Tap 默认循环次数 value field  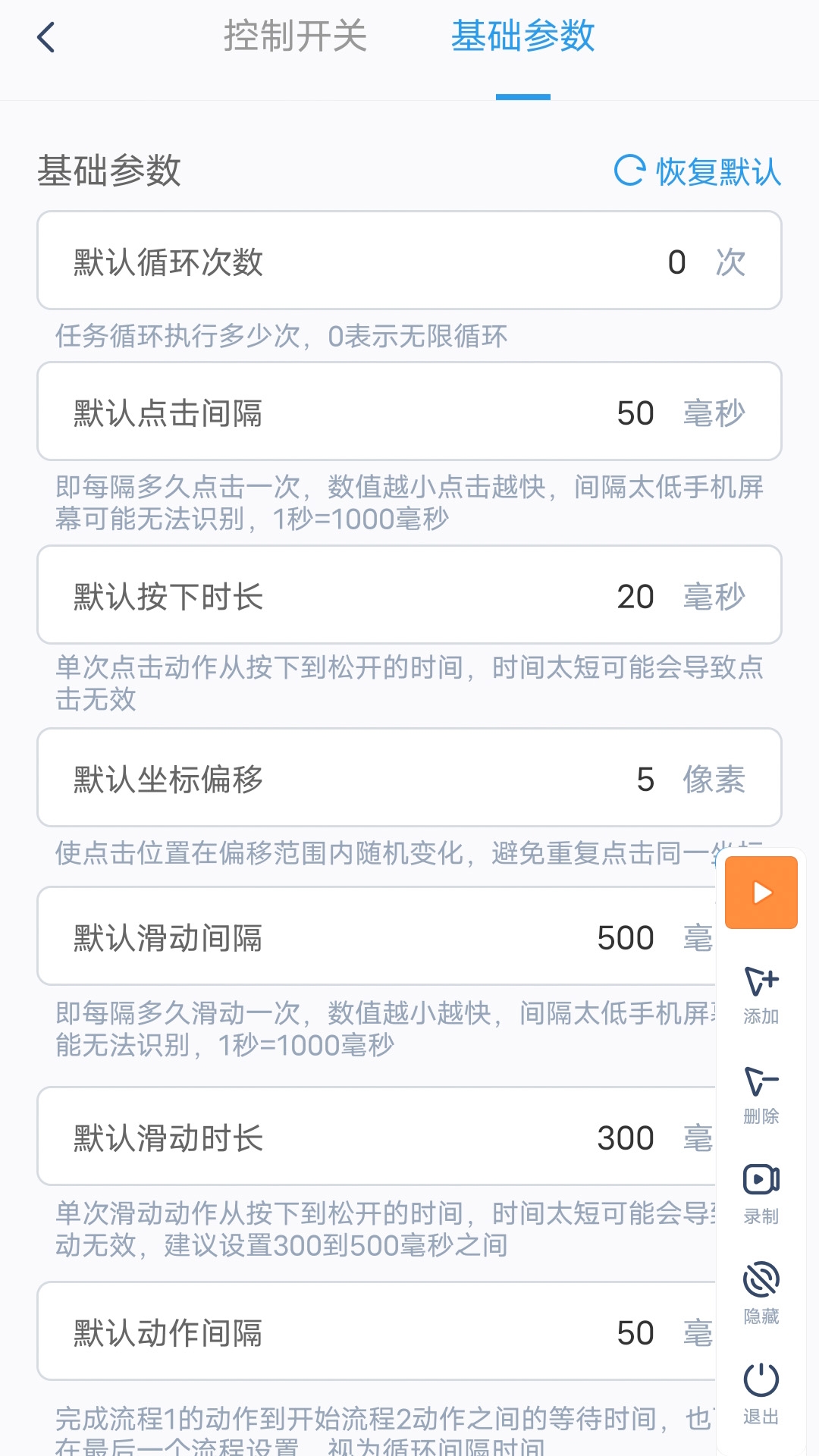(x=677, y=261)
